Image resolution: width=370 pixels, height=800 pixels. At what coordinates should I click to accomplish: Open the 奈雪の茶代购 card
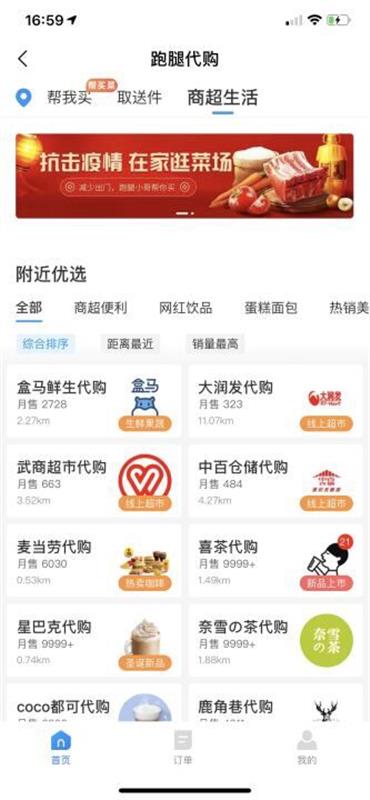276,640
